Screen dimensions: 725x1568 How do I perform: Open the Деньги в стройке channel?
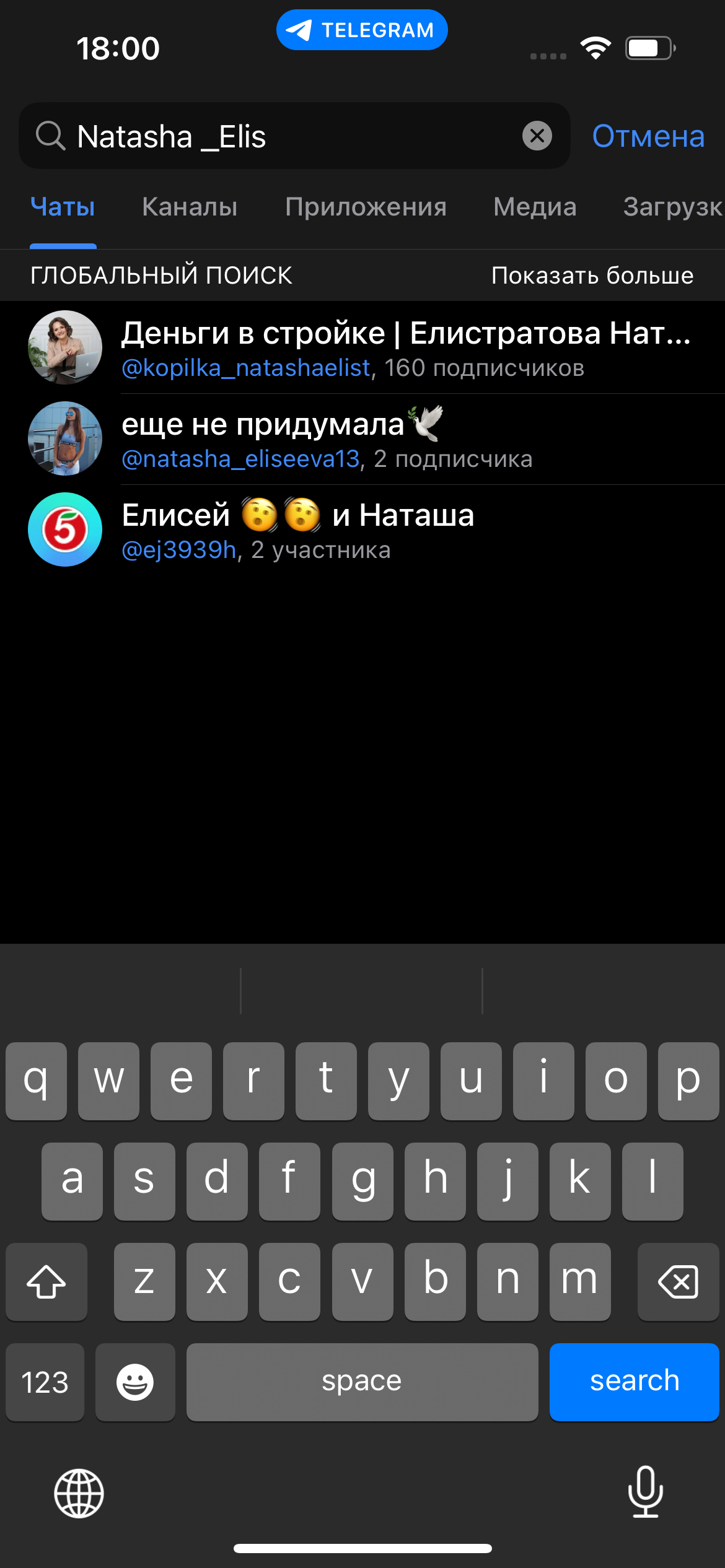(x=362, y=348)
